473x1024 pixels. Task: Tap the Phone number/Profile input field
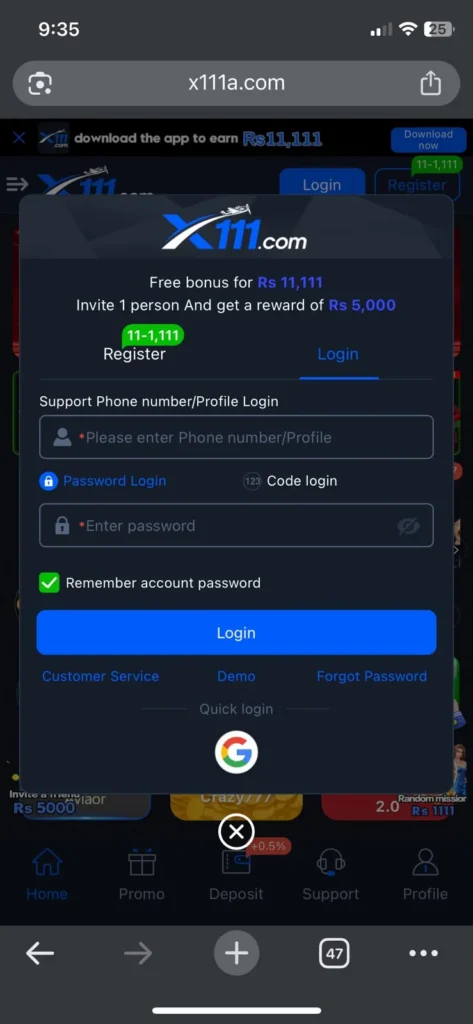point(236,437)
